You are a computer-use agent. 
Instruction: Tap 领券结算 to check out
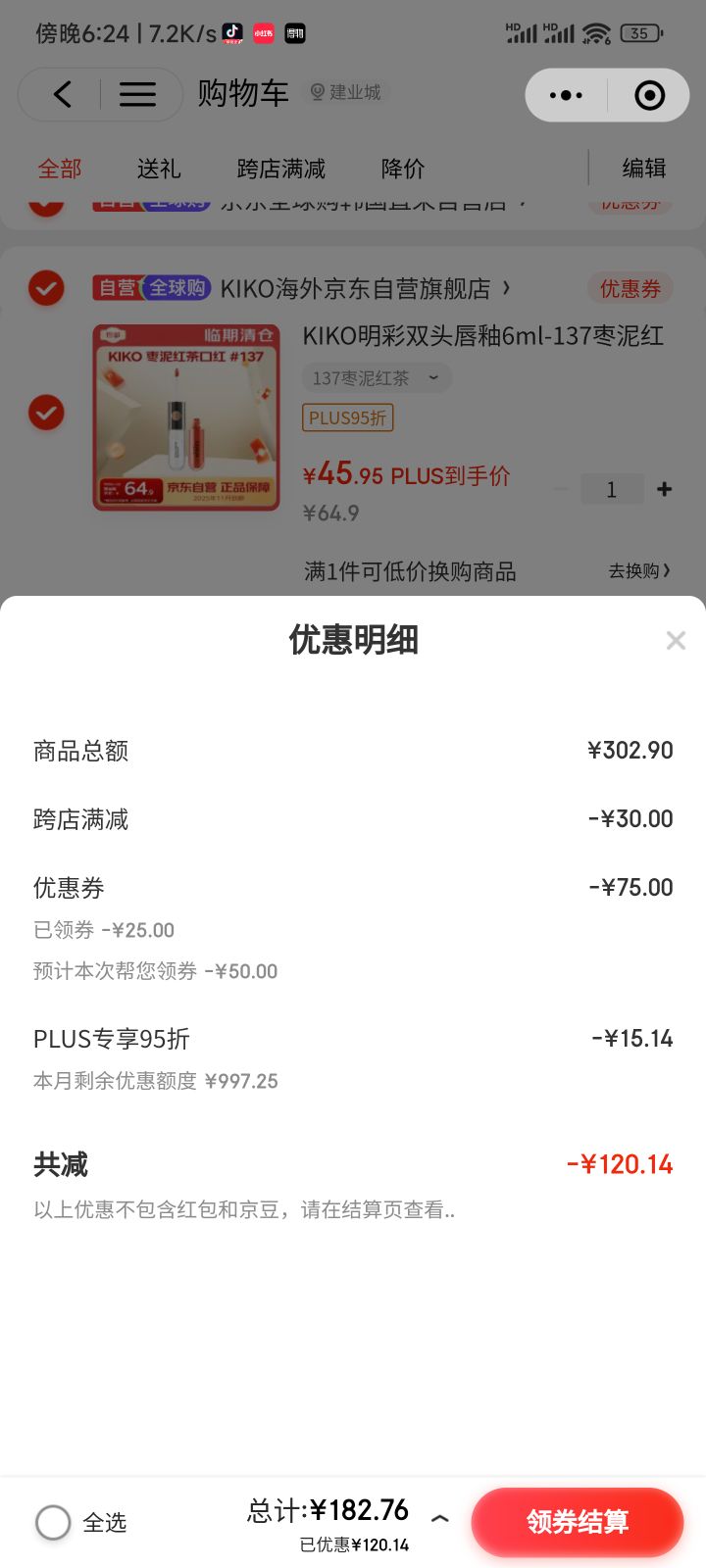577,1521
